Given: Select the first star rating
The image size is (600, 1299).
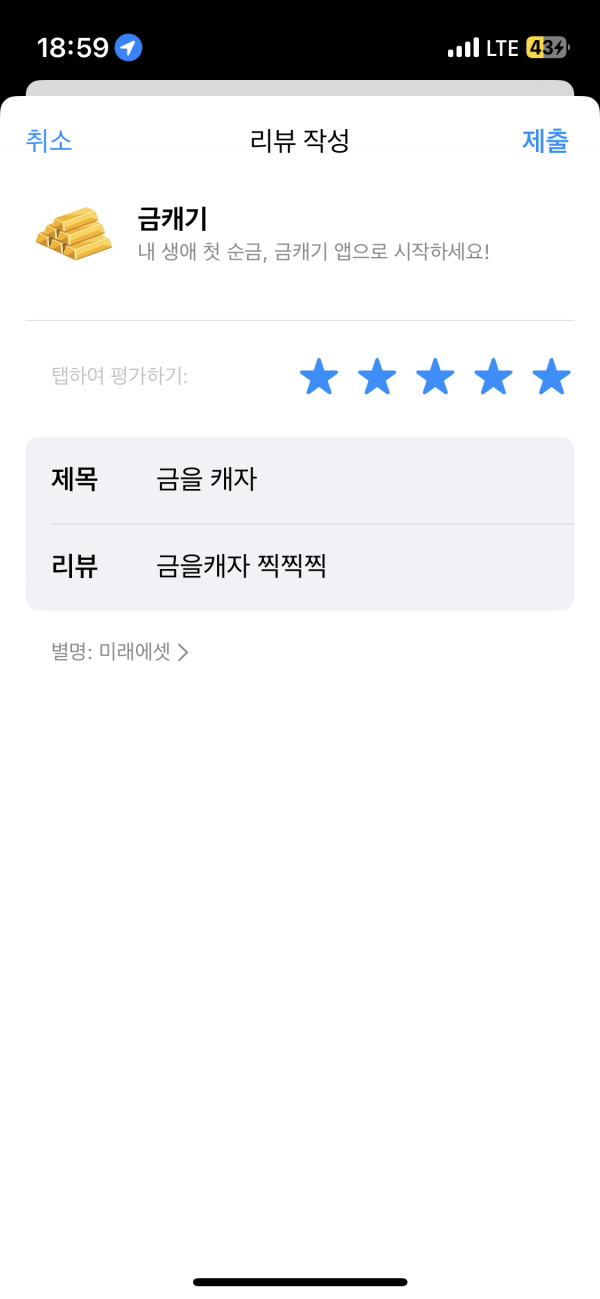Looking at the screenshot, I should pos(319,377).
